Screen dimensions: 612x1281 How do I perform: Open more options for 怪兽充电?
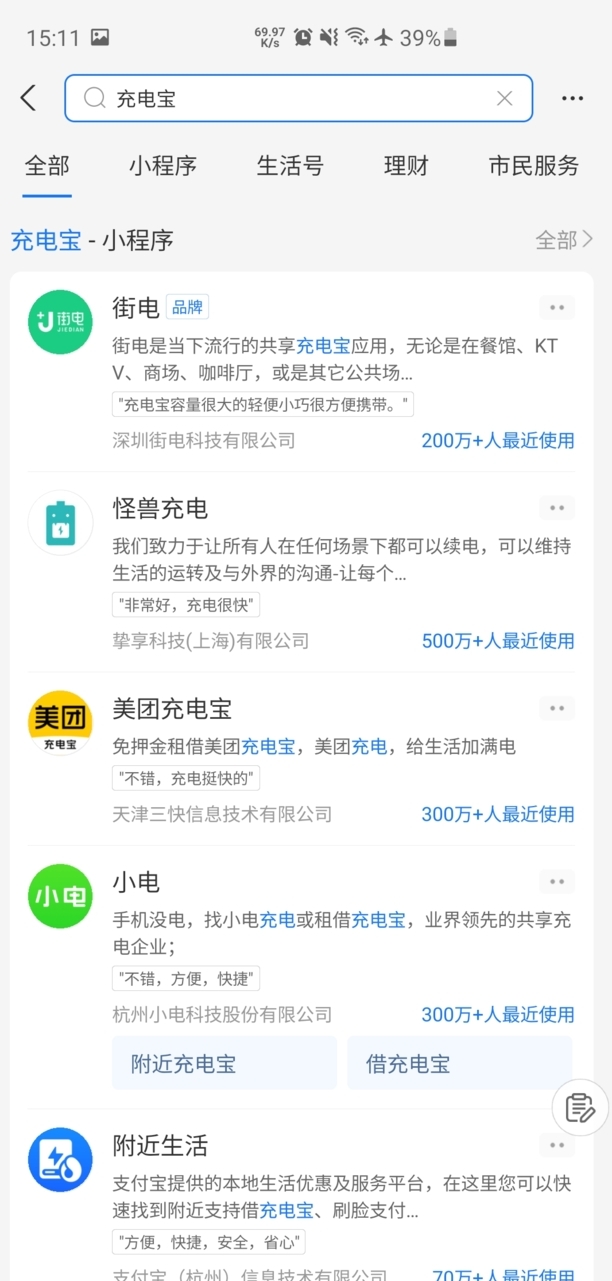tap(557, 508)
